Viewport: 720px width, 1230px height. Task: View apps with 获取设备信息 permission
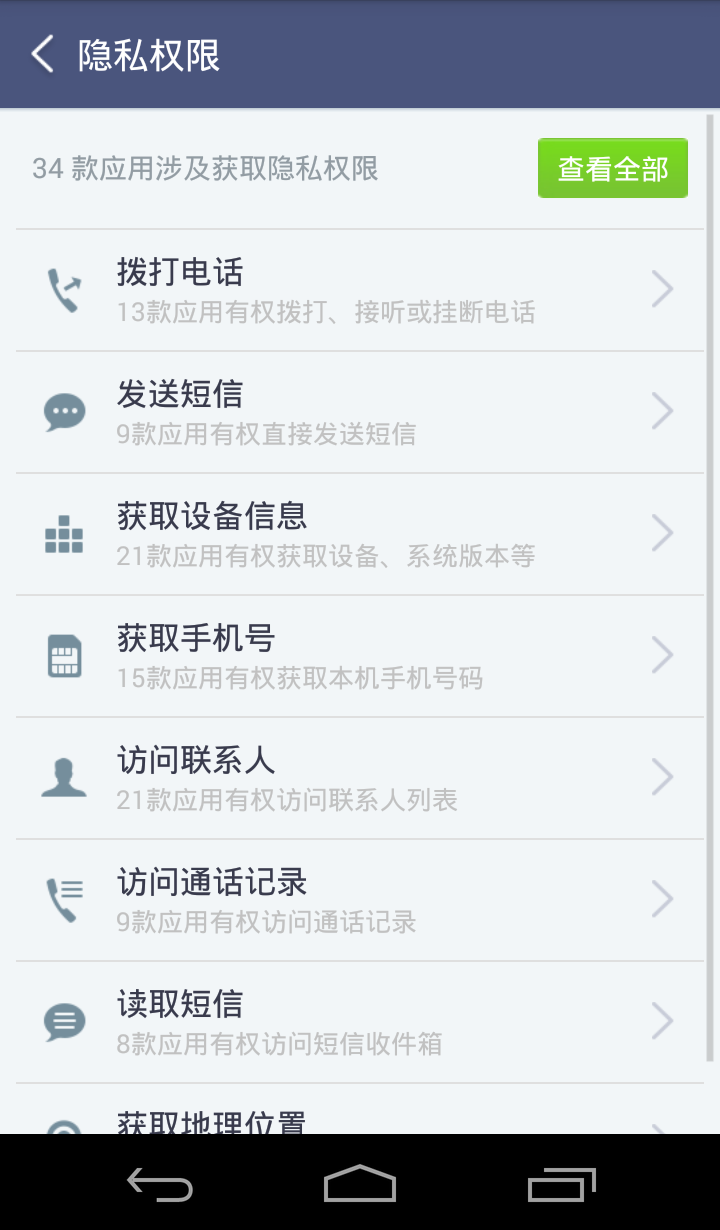tap(360, 534)
